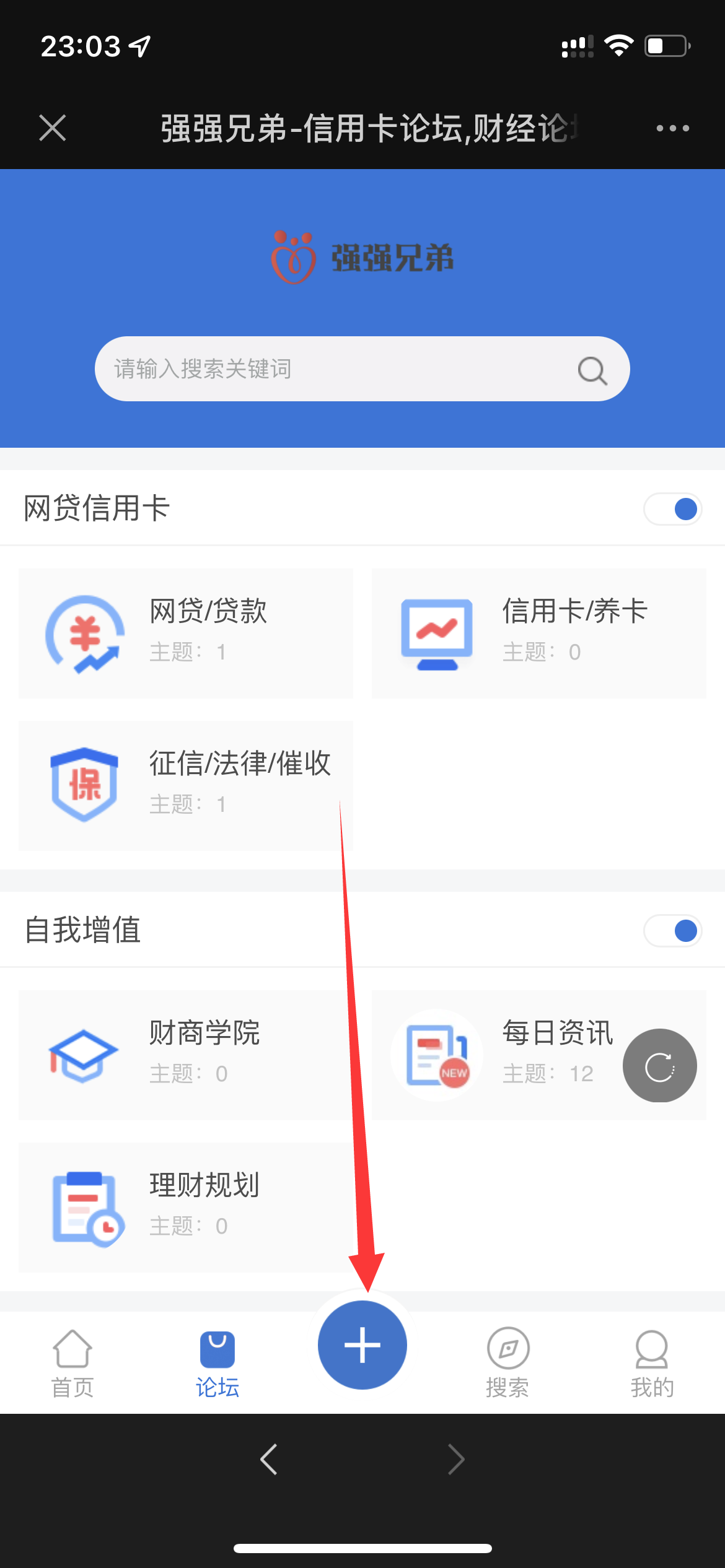
Task: Go to the 搜索 tab
Action: 507,1362
